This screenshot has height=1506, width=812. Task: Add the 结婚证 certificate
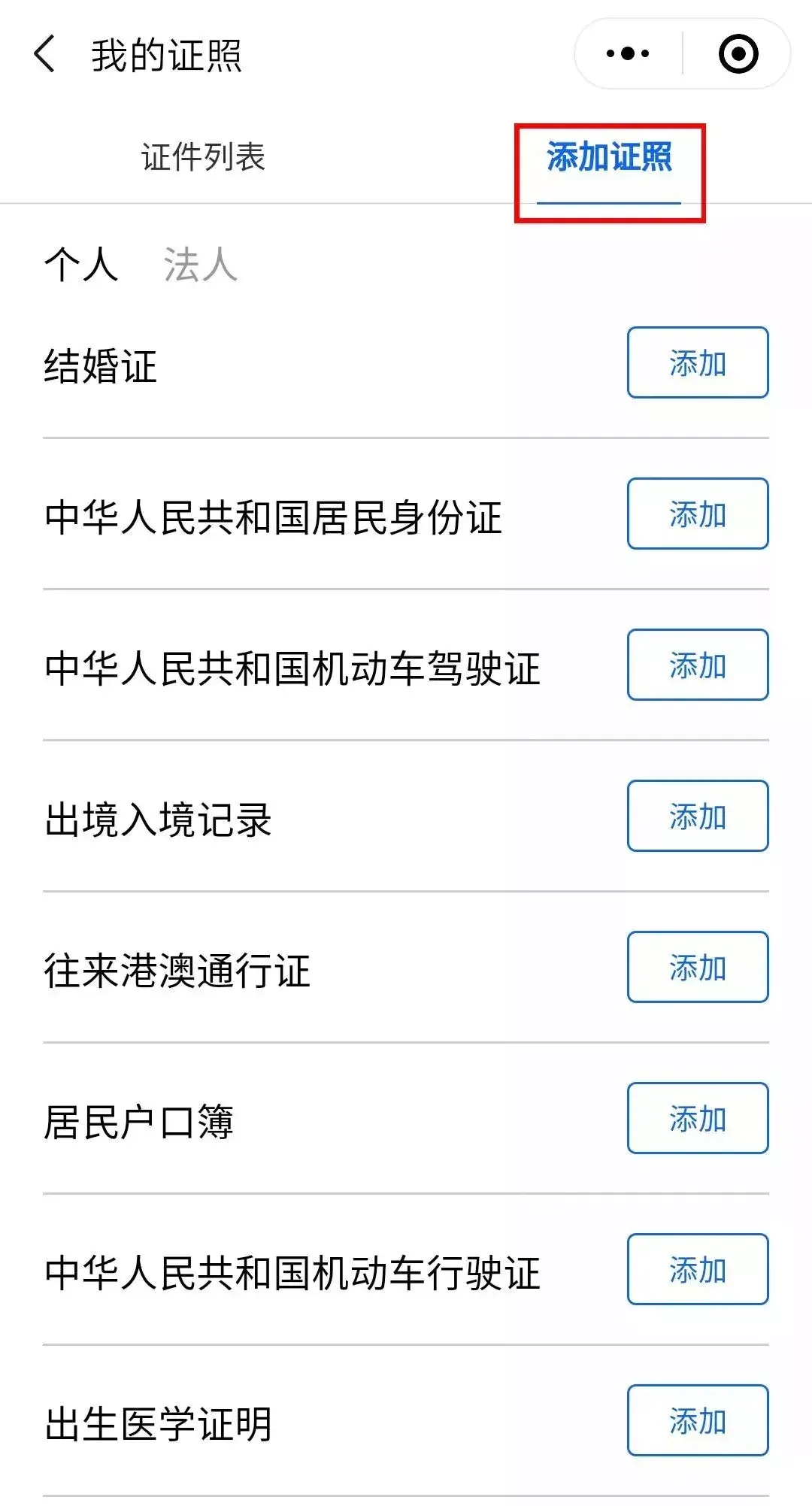click(698, 362)
